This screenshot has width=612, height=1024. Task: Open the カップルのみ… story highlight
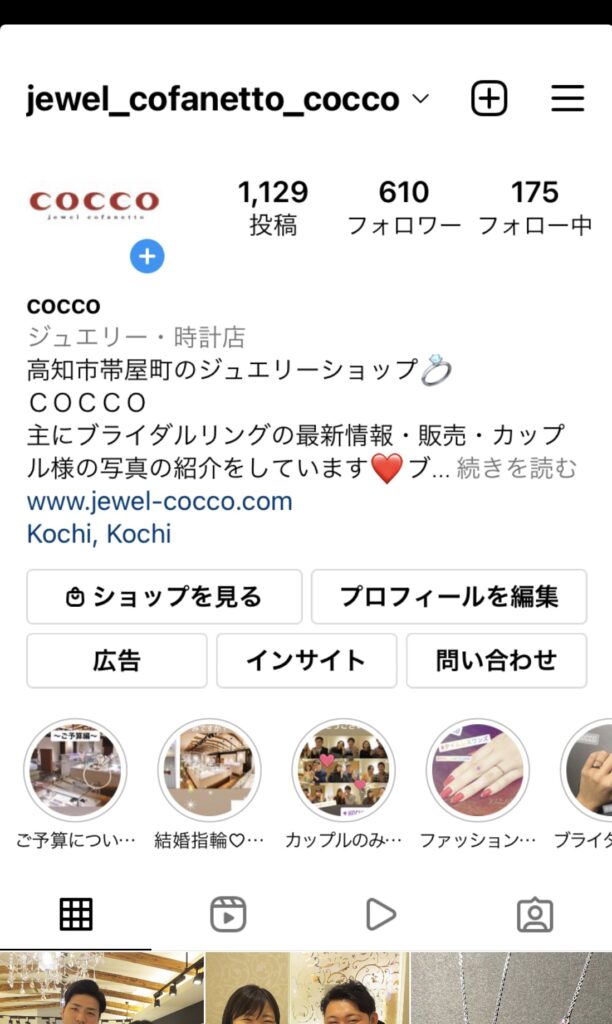coord(343,770)
